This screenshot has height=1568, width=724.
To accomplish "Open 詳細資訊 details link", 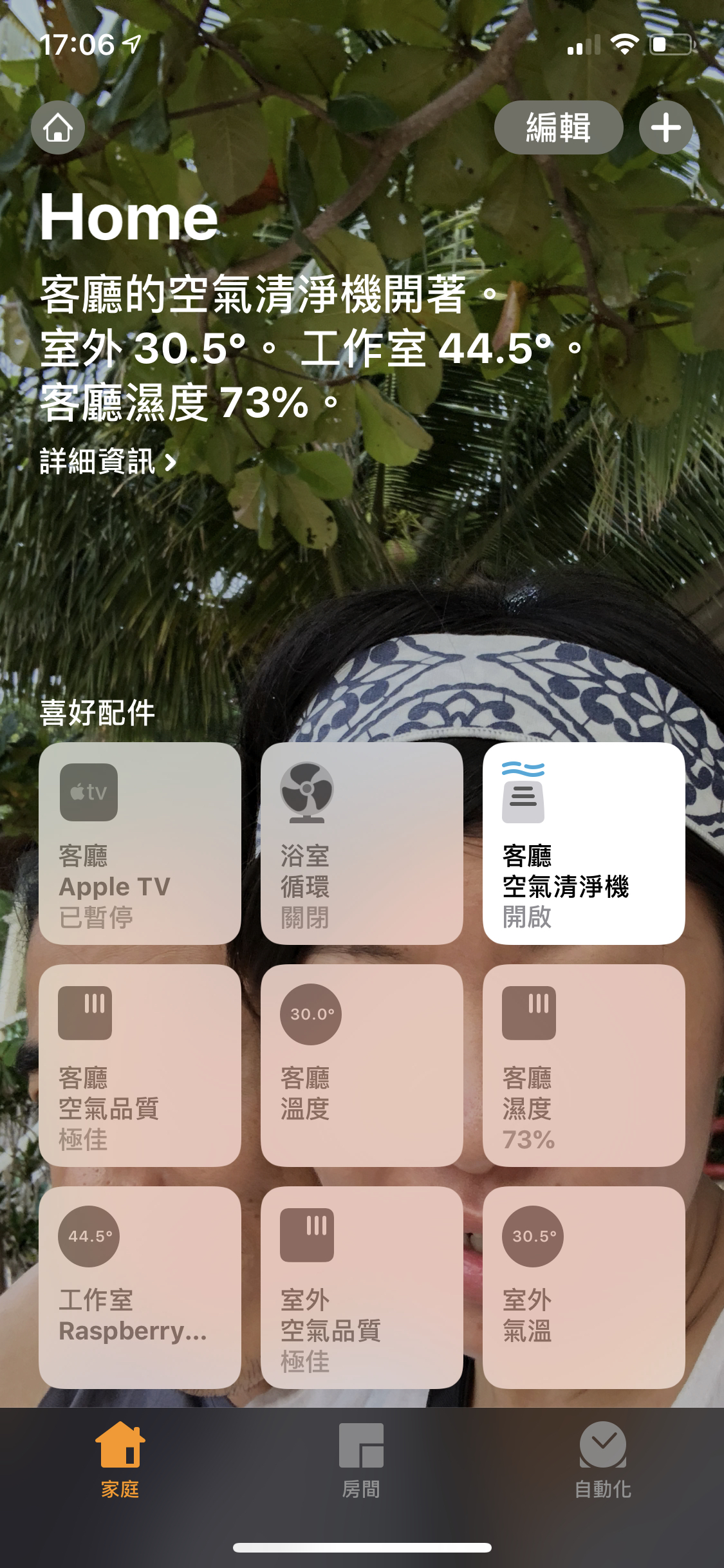I will 107,462.
